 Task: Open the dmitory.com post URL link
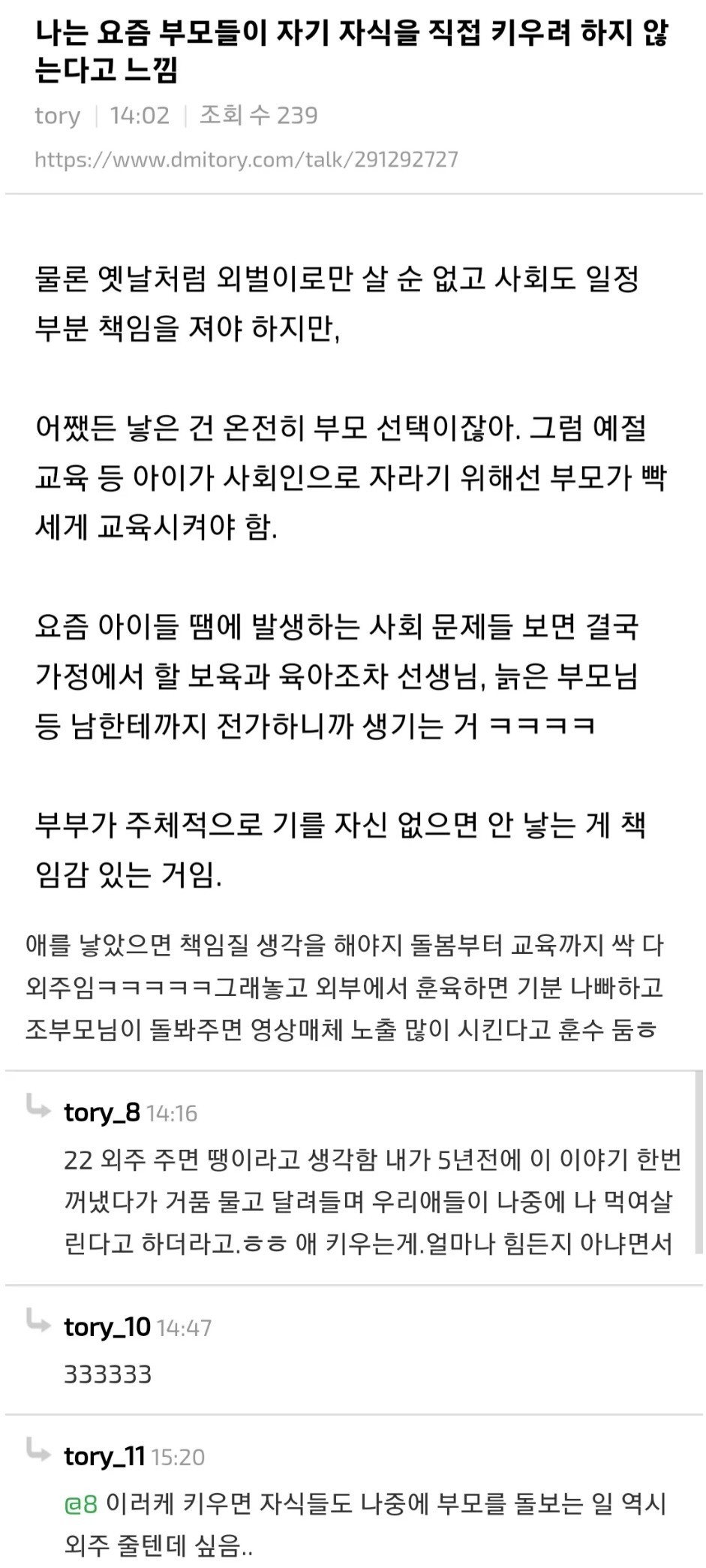[246, 159]
